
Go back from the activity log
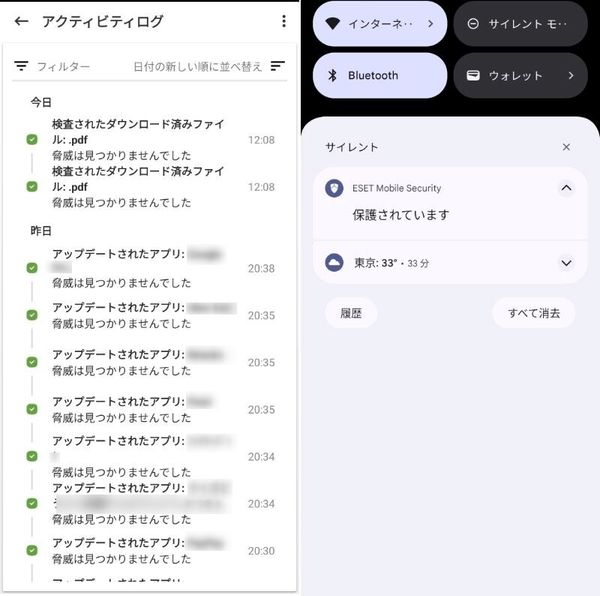(x=21, y=21)
